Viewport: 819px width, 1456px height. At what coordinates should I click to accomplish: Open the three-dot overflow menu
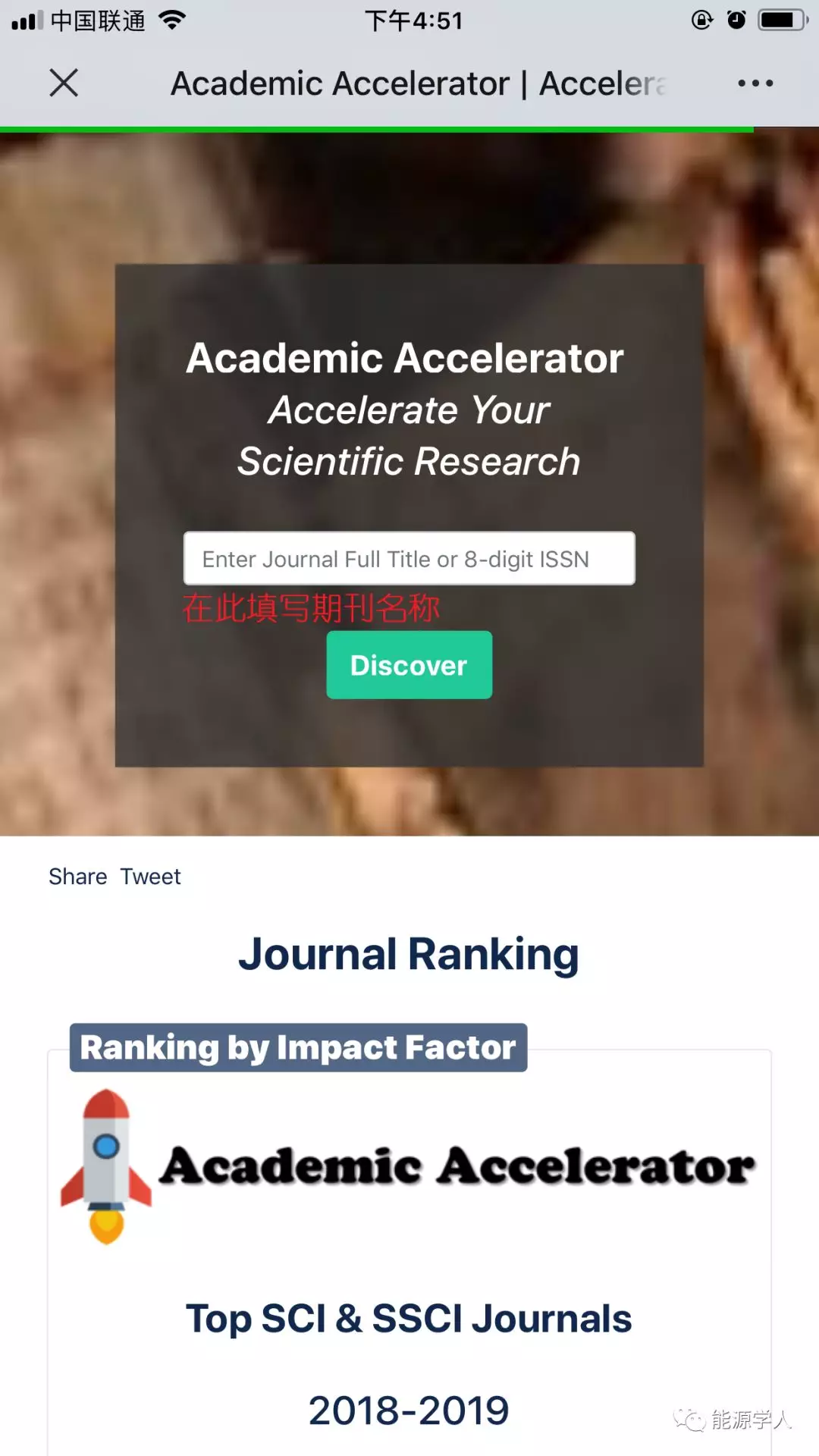pos(755,83)
